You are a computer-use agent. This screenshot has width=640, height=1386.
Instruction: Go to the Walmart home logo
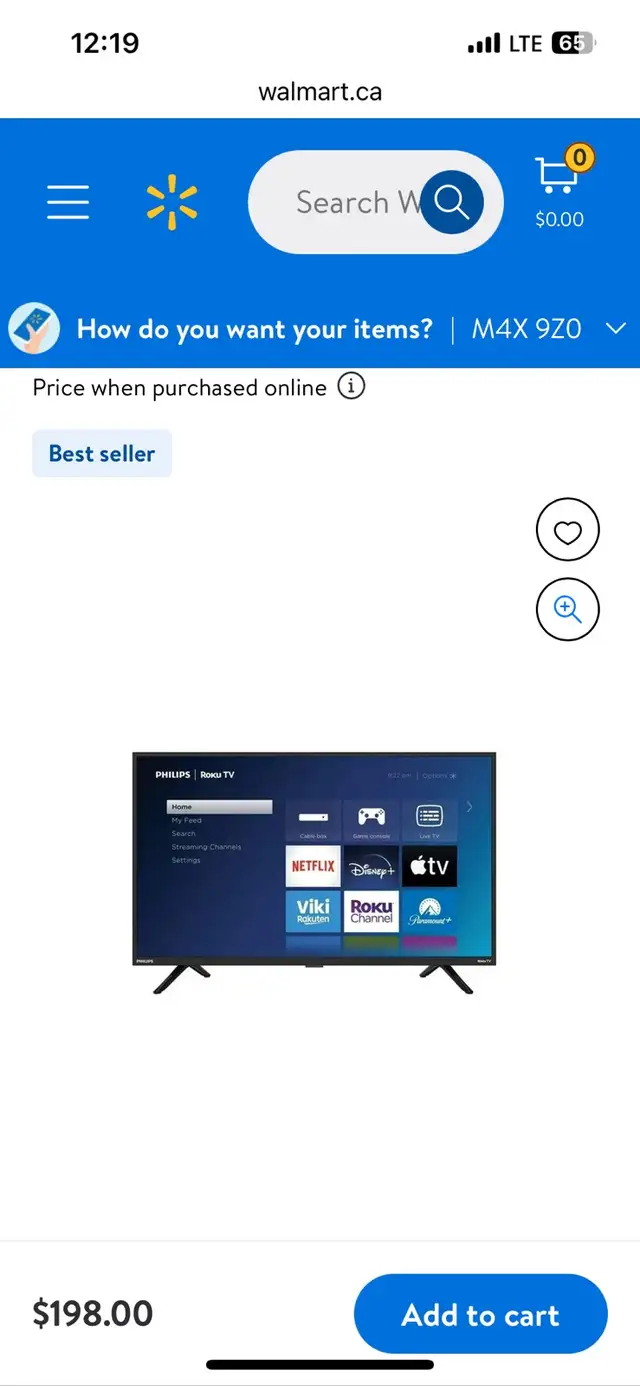click(172, 202)
